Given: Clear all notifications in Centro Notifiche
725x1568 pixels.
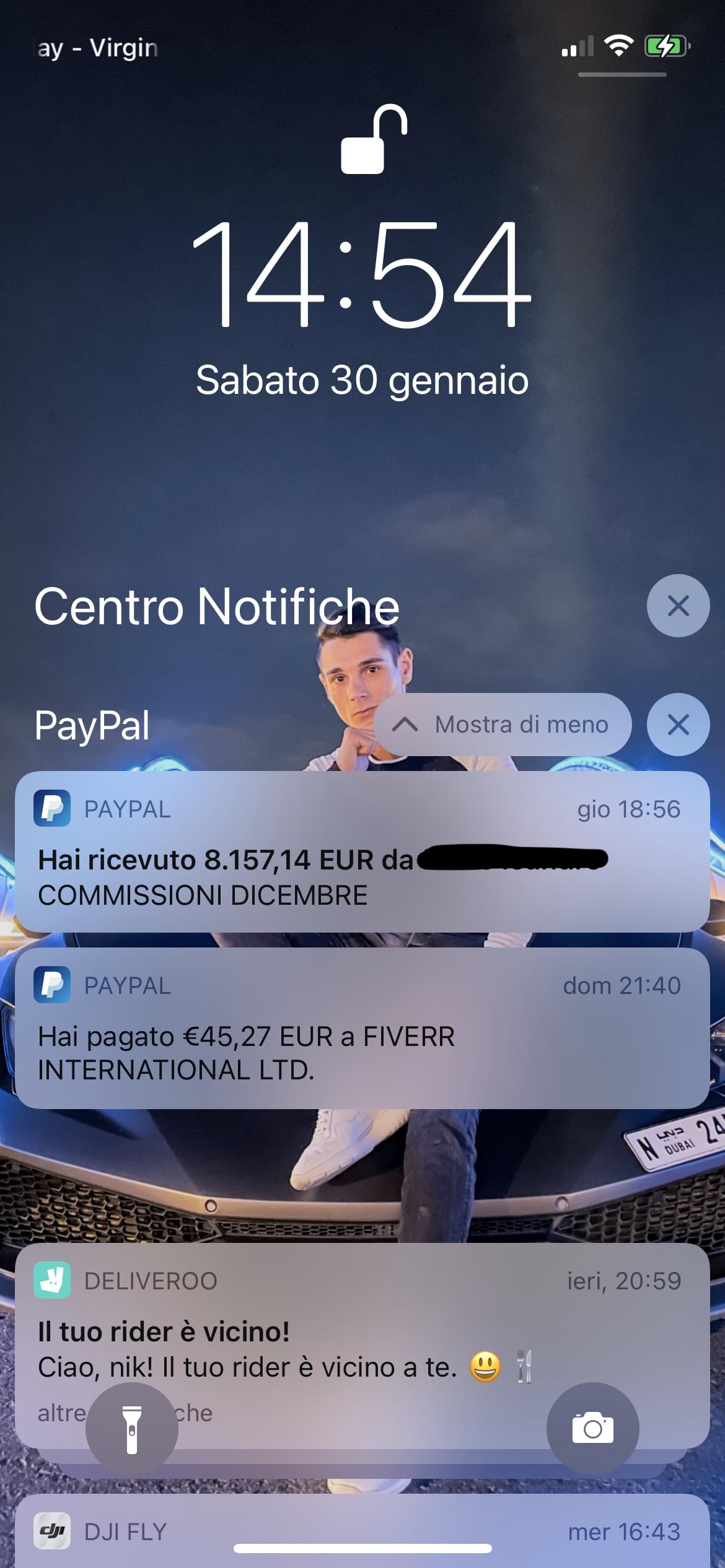Looking at the screenshot, I should (x=678, y=606).
